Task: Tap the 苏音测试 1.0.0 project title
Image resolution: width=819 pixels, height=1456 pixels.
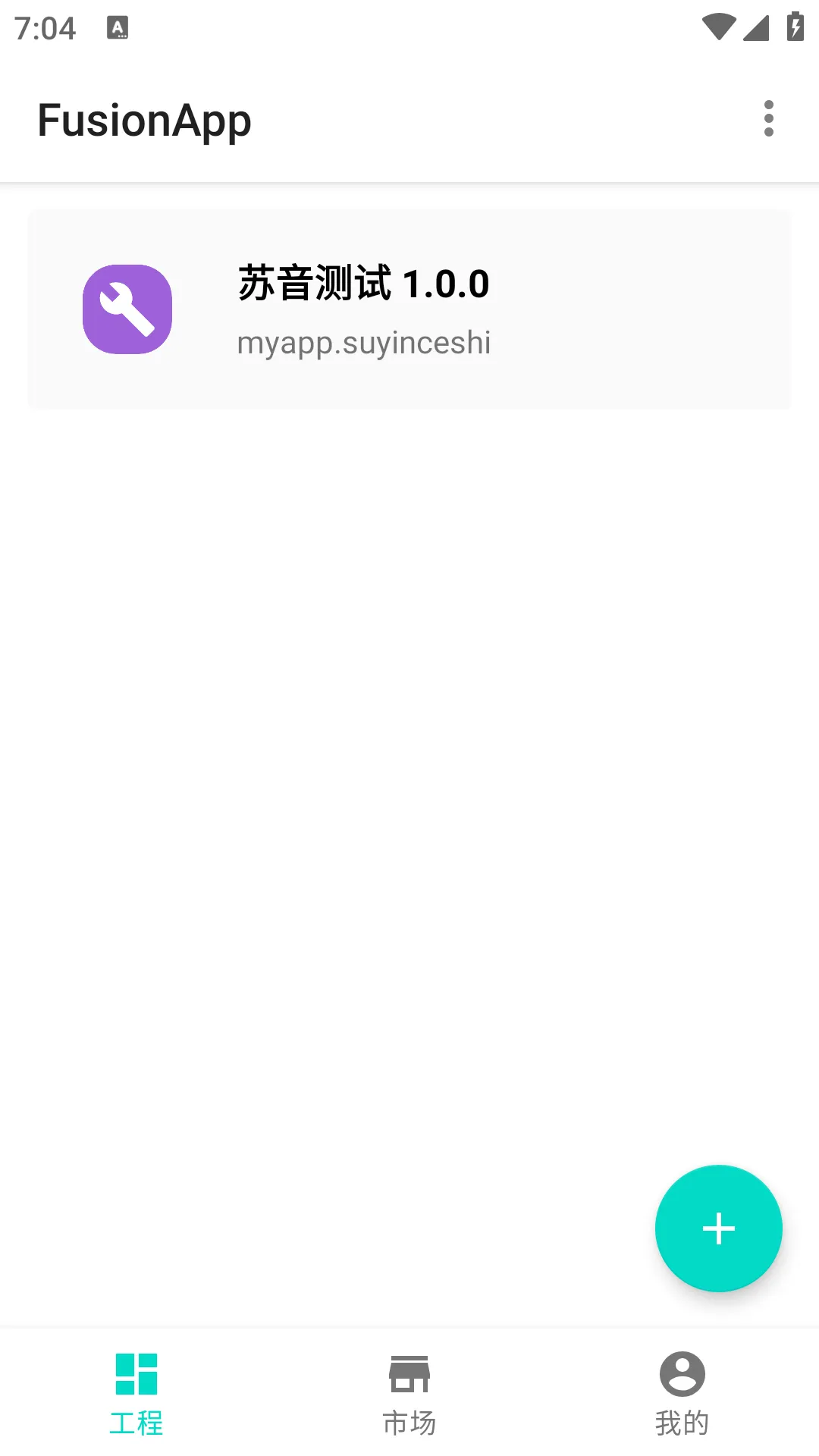Action: click(x=362, y=284)
